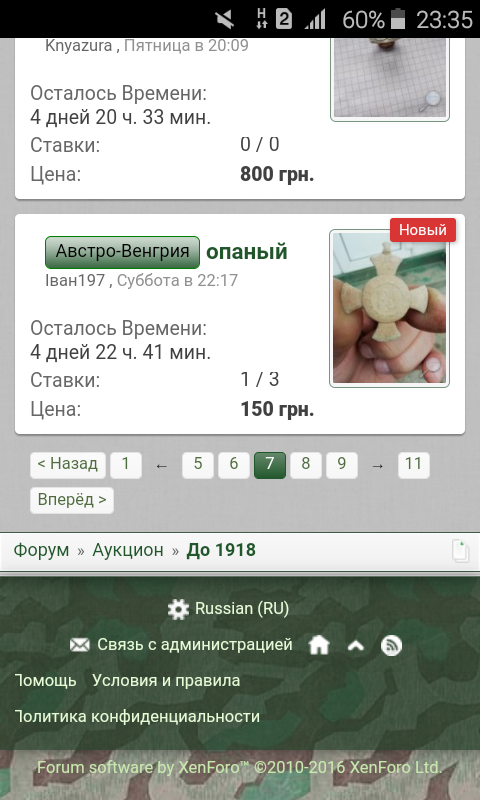Open the 'опаный' auction listing title
Viewport: 480px width, 800px height.
247,252
